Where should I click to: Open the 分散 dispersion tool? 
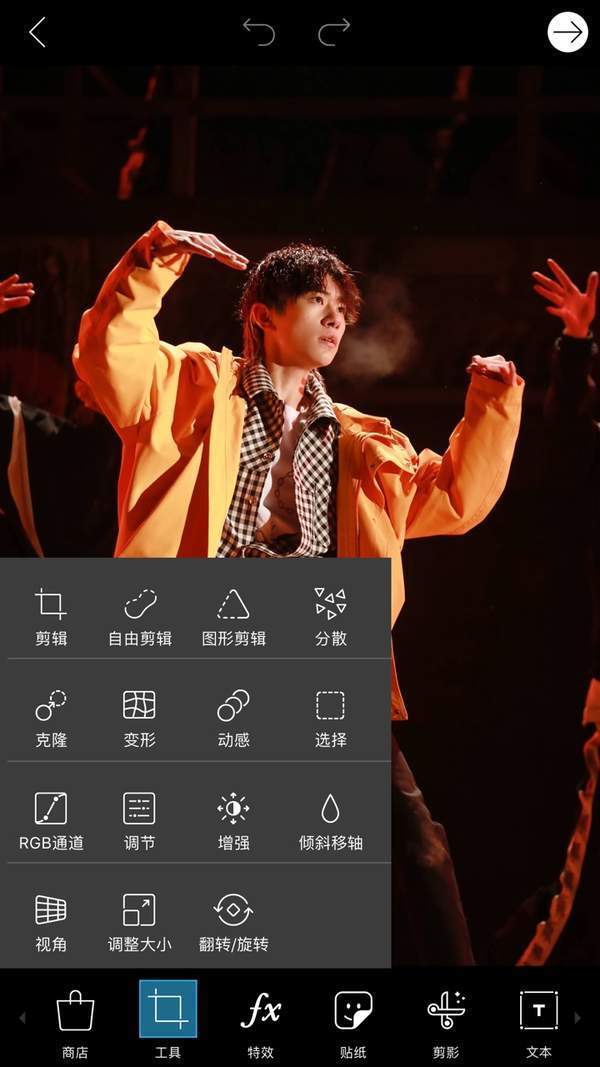(330, 615)
